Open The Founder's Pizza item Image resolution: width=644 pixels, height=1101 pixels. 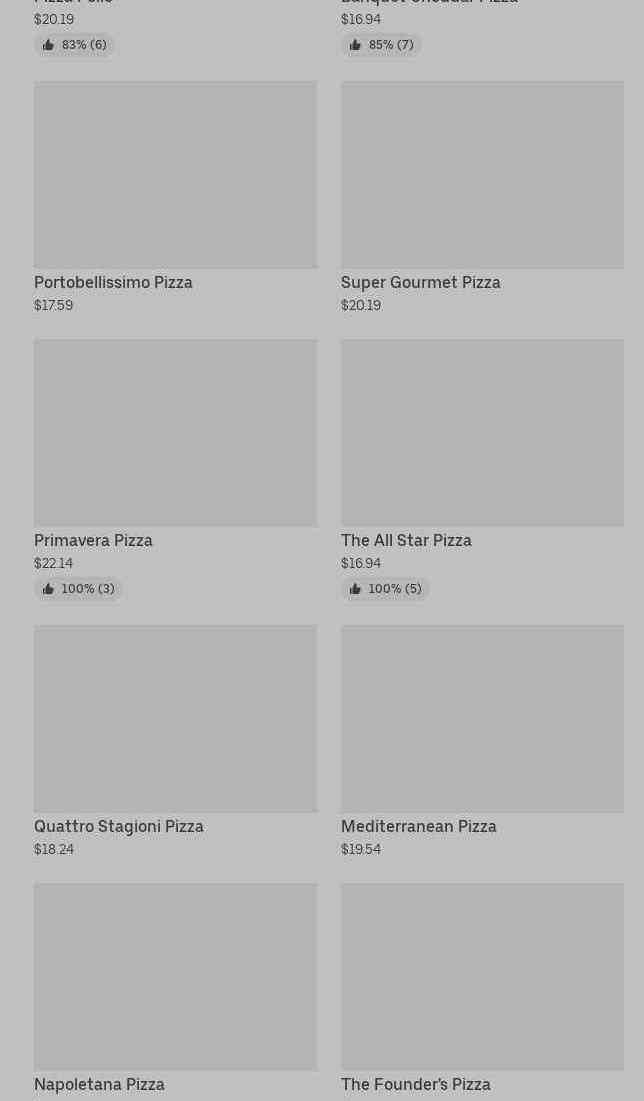[482, 991]
